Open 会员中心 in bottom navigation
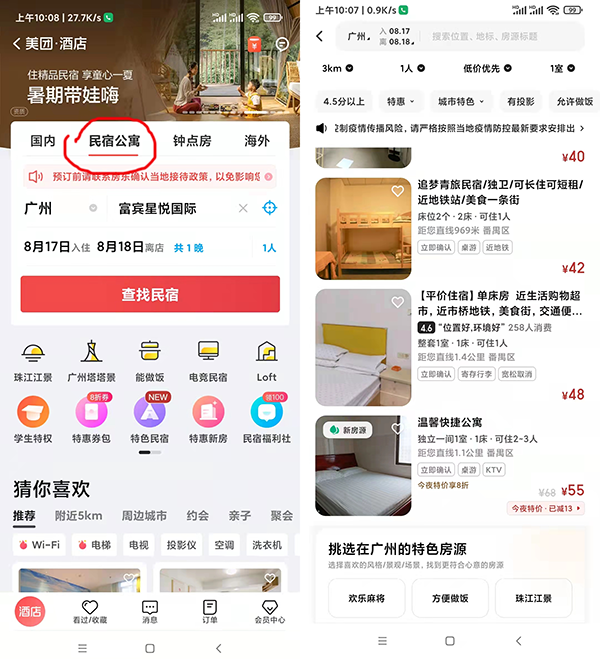This screenshot has width=600, height=659. (x=269, y=611)
